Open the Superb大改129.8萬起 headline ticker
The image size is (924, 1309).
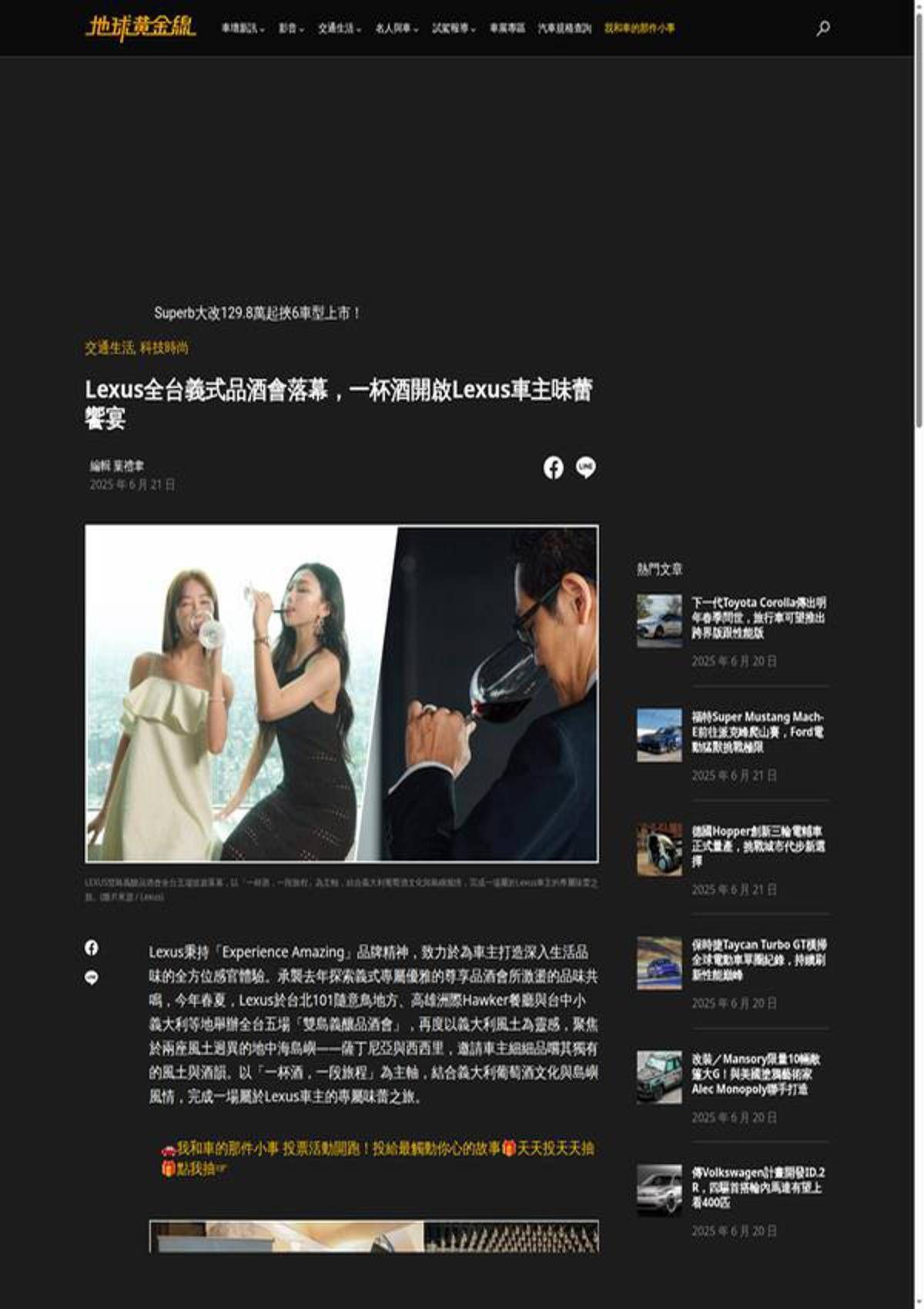tap(257, 313)
